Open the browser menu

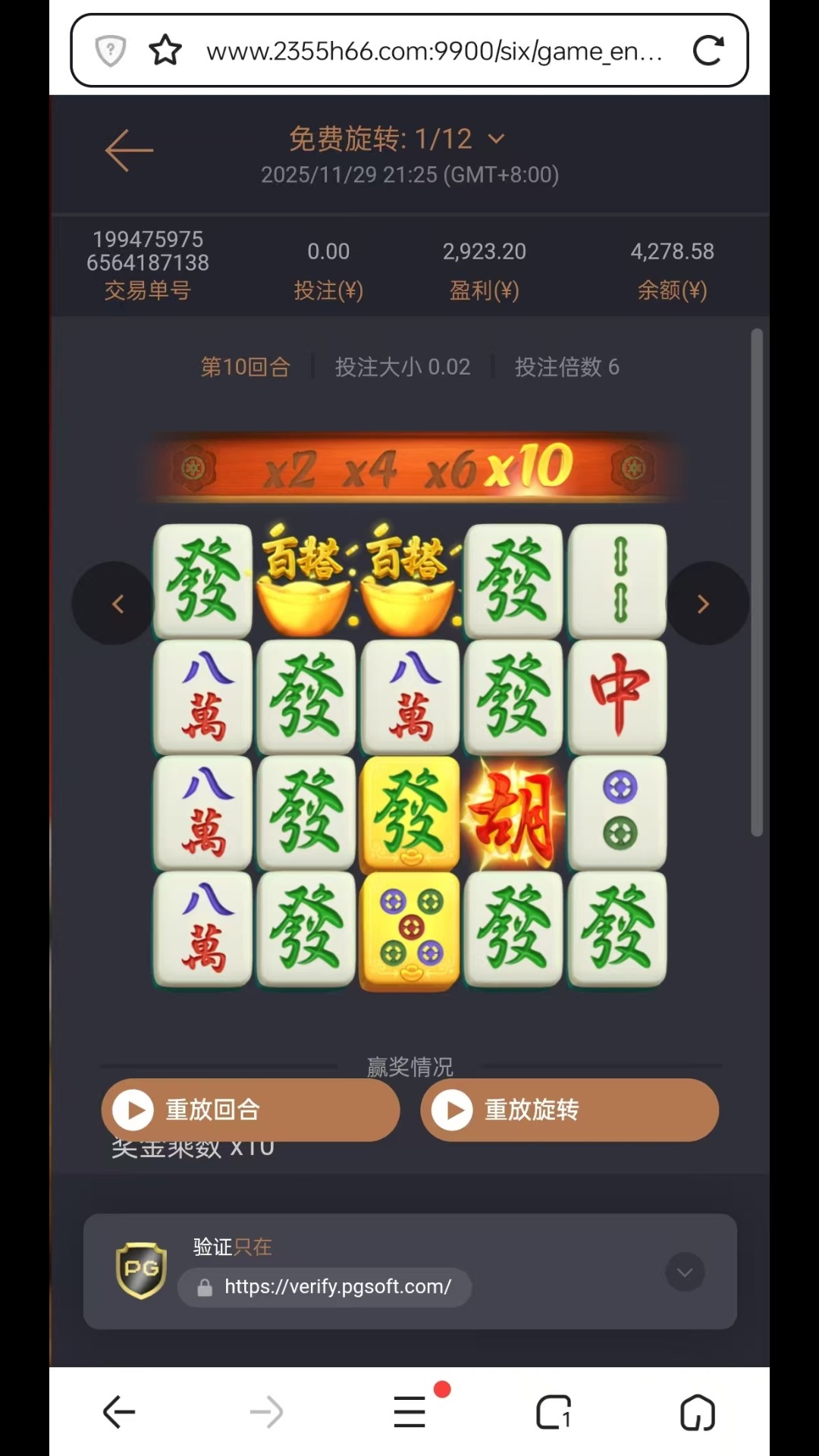point(410,1412)
